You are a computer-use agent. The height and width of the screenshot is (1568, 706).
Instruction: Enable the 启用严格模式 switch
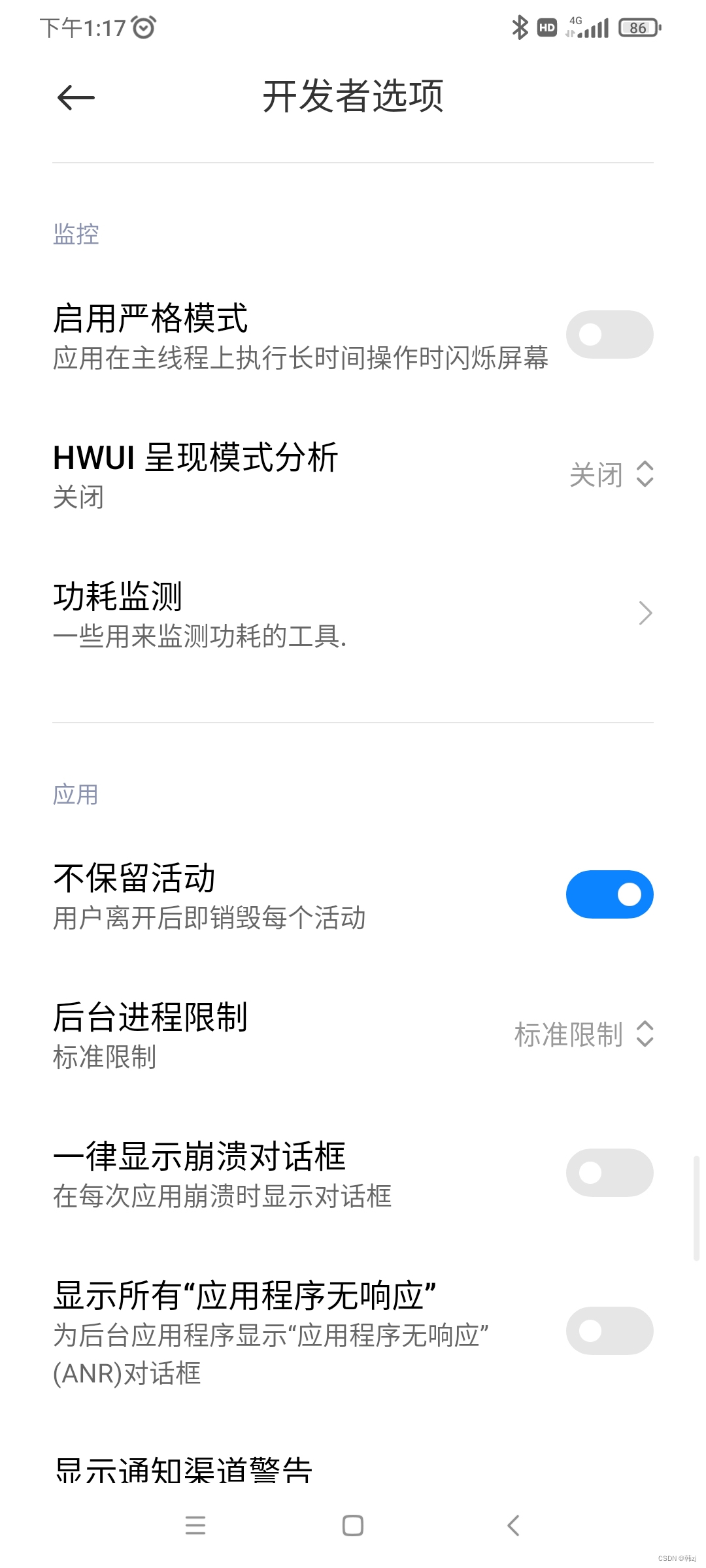pos(609,335)
